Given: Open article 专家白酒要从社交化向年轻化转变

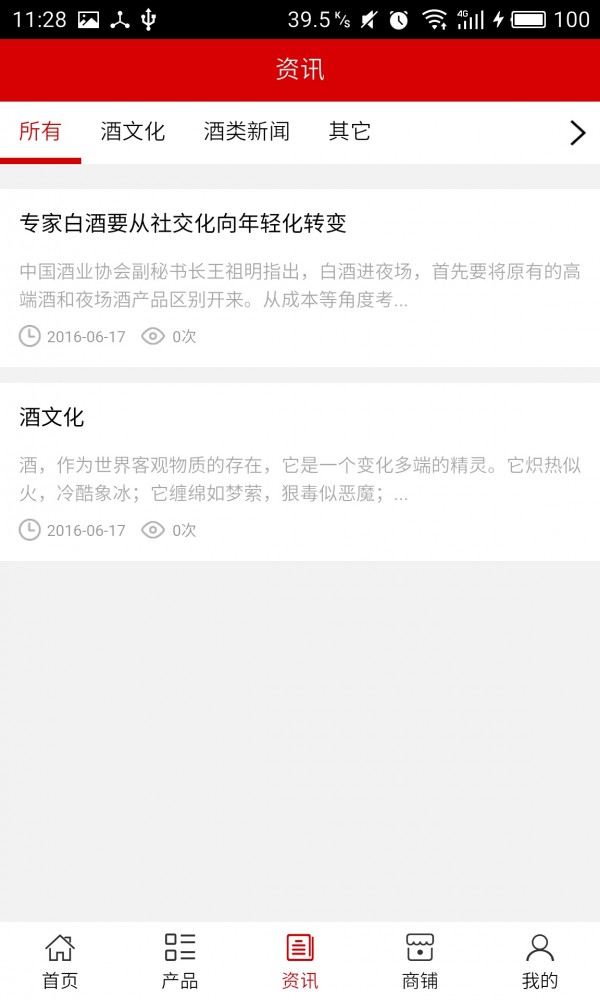Looking at the screenshot, I should pos(183,223).
